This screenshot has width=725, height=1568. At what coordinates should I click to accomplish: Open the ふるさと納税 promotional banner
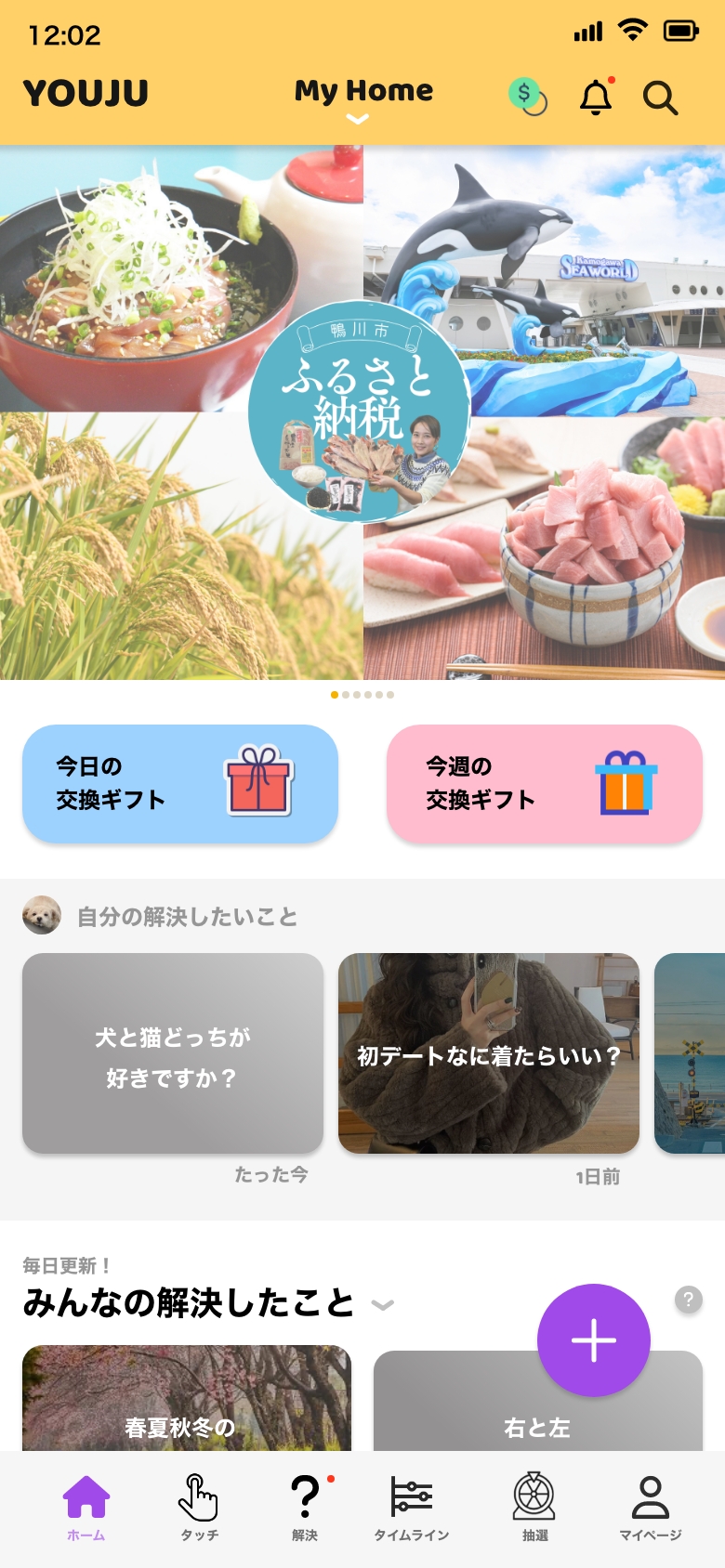361,412
